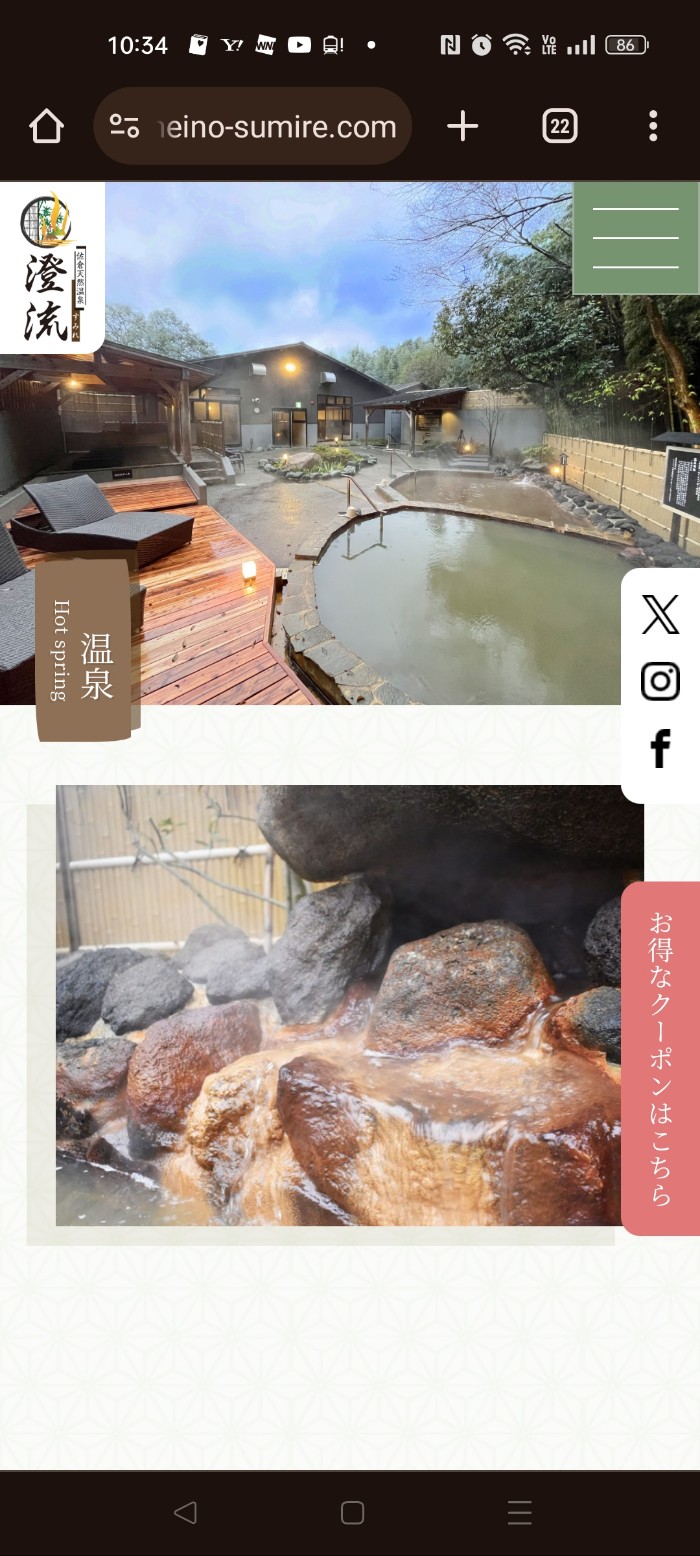View site information icon in address bar

125,127
